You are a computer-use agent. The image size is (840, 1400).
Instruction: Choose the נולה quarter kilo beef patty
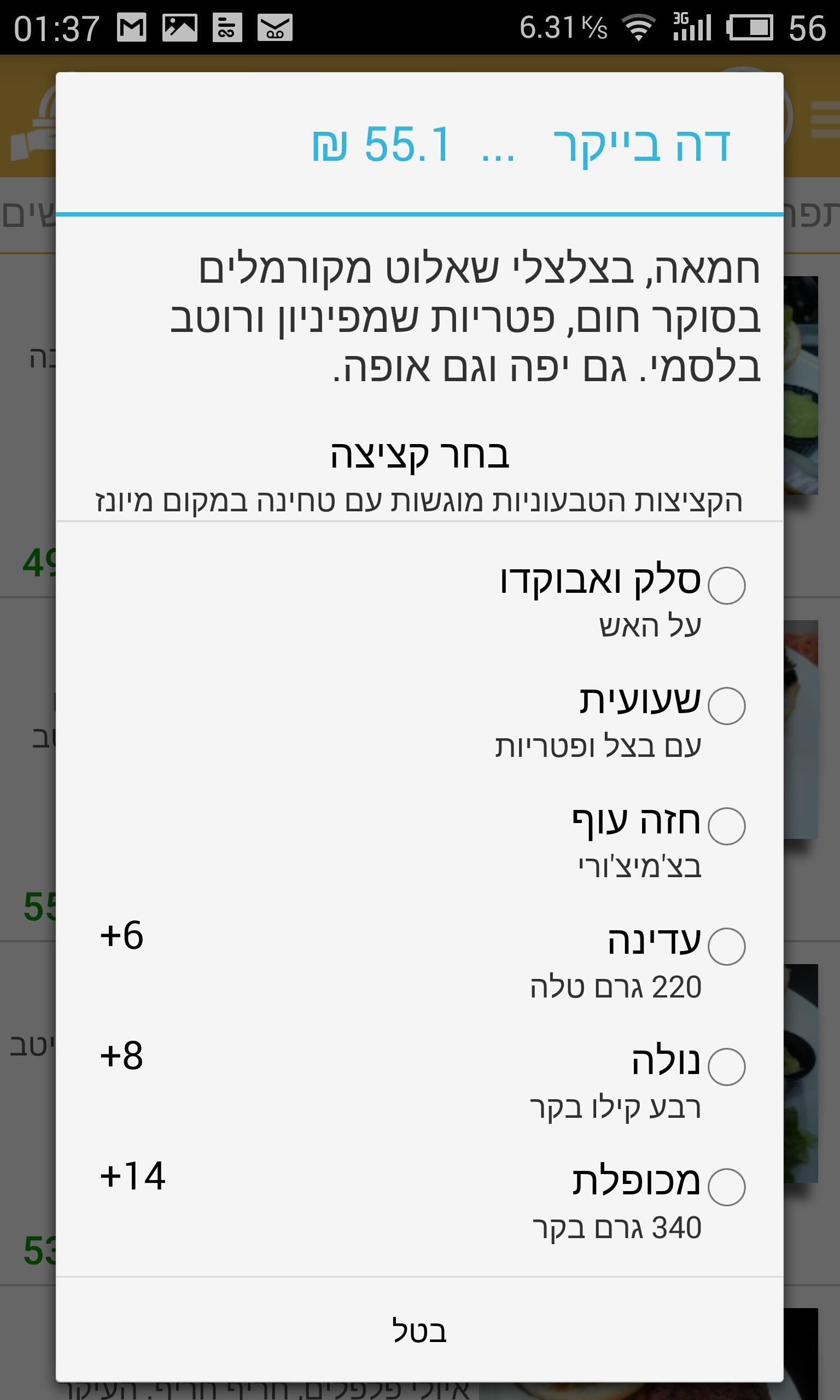(726, 1067)
